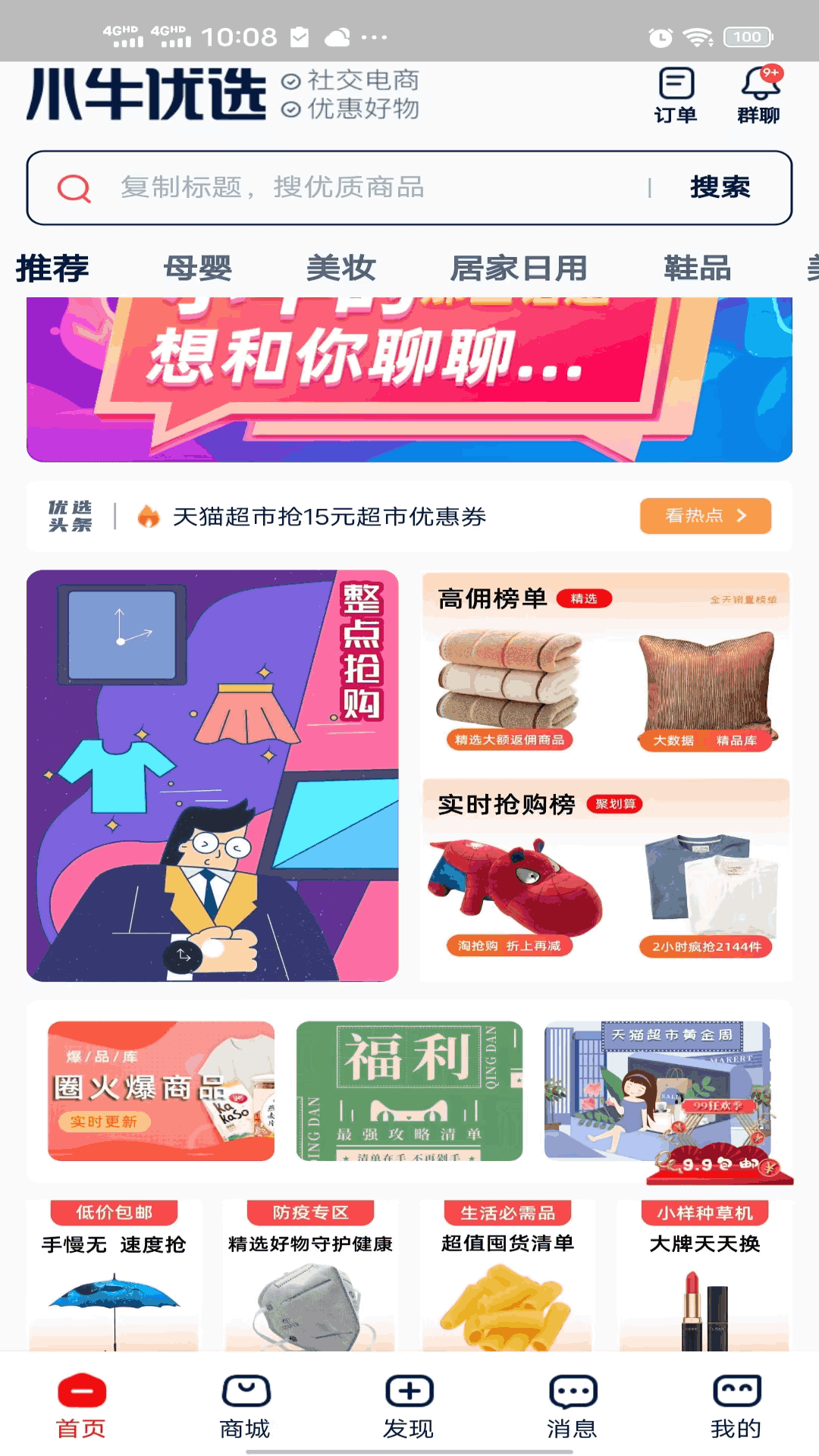Switch to the 我的 profile tab
Screen dimensions: 819x1456
click(736, 1407)
